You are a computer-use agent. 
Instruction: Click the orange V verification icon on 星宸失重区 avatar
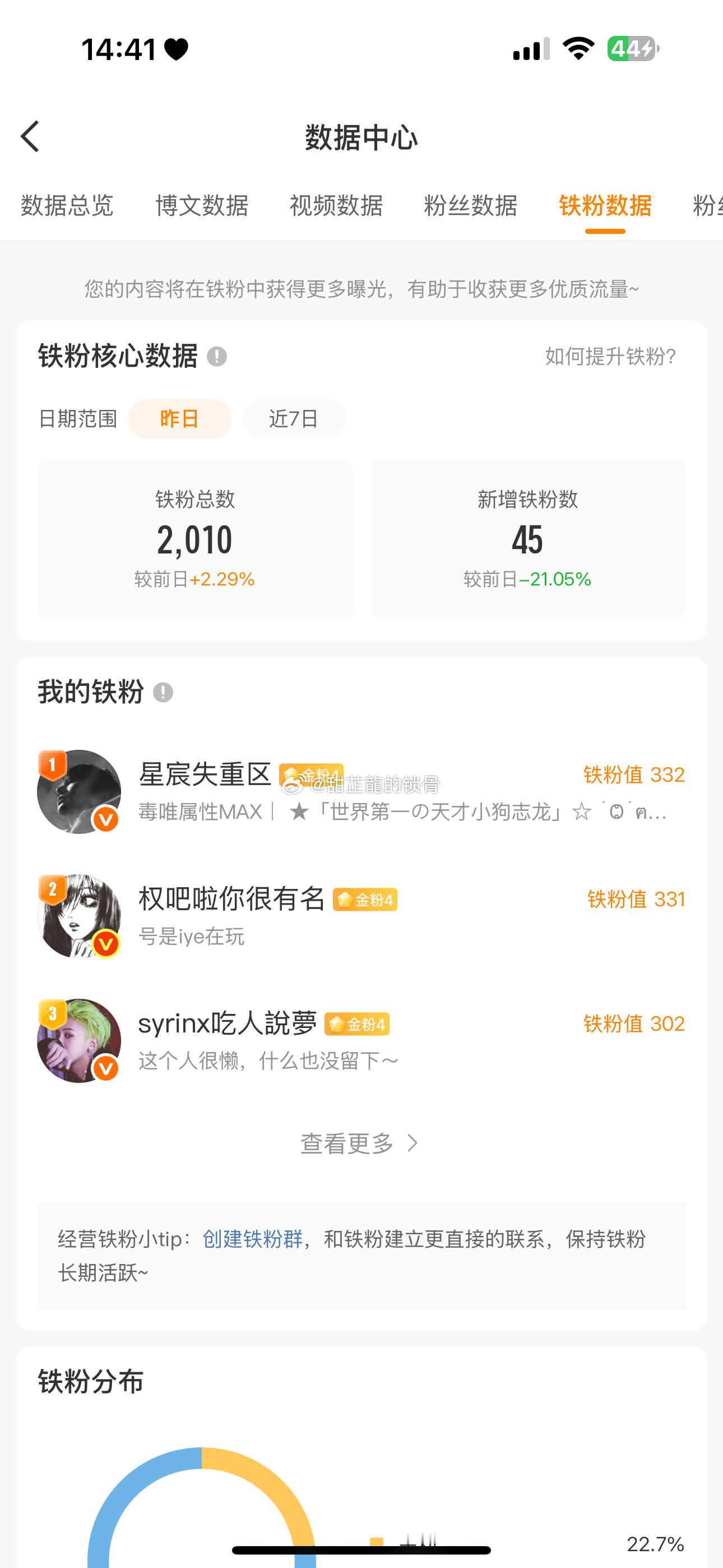(x=105, y=820)
